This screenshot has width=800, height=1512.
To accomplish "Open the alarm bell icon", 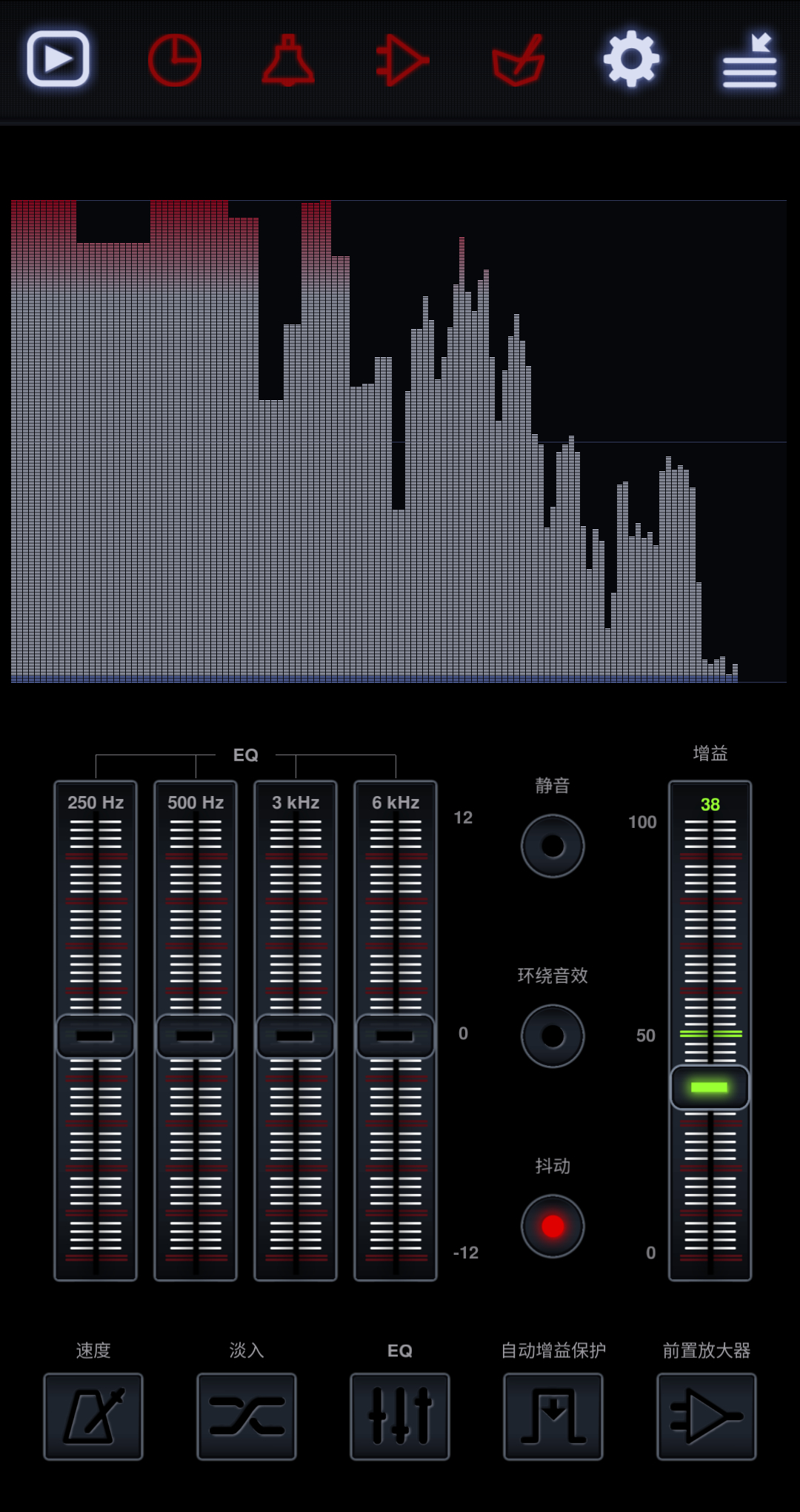I will [x=288, y=60].
